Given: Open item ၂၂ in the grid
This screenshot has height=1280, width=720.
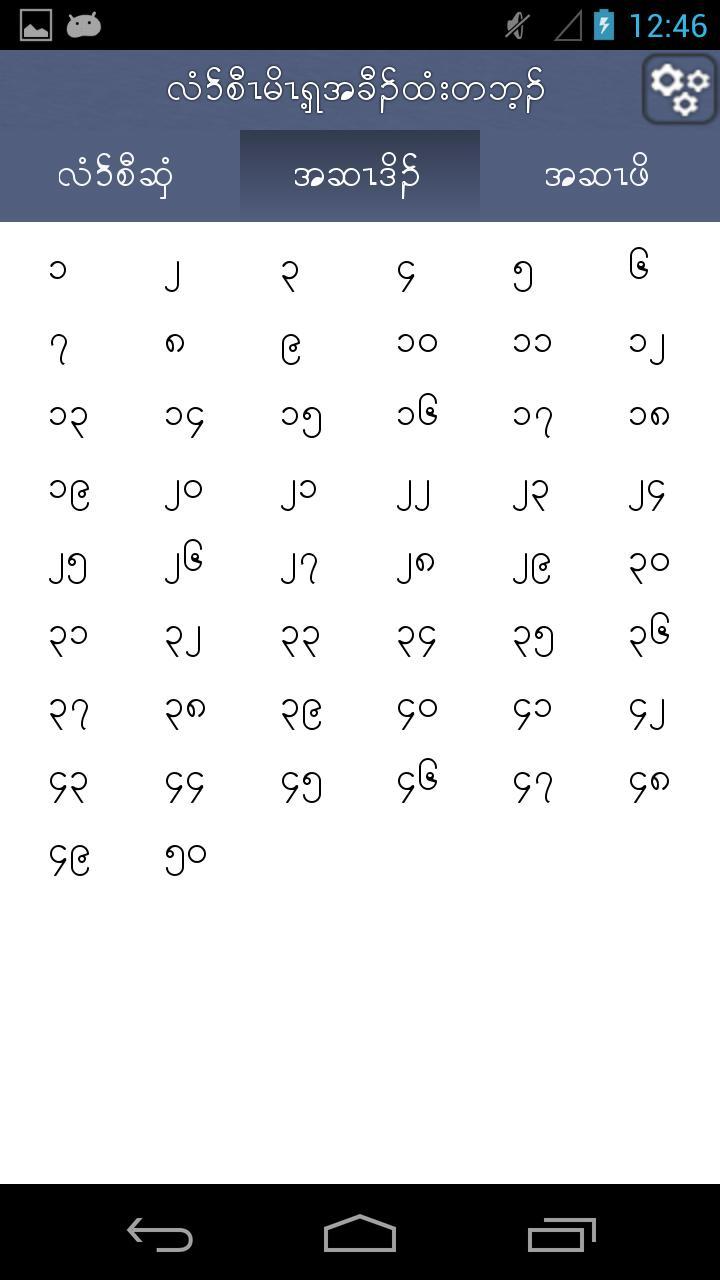Looking at the screenshot, I should pos(415,494).
